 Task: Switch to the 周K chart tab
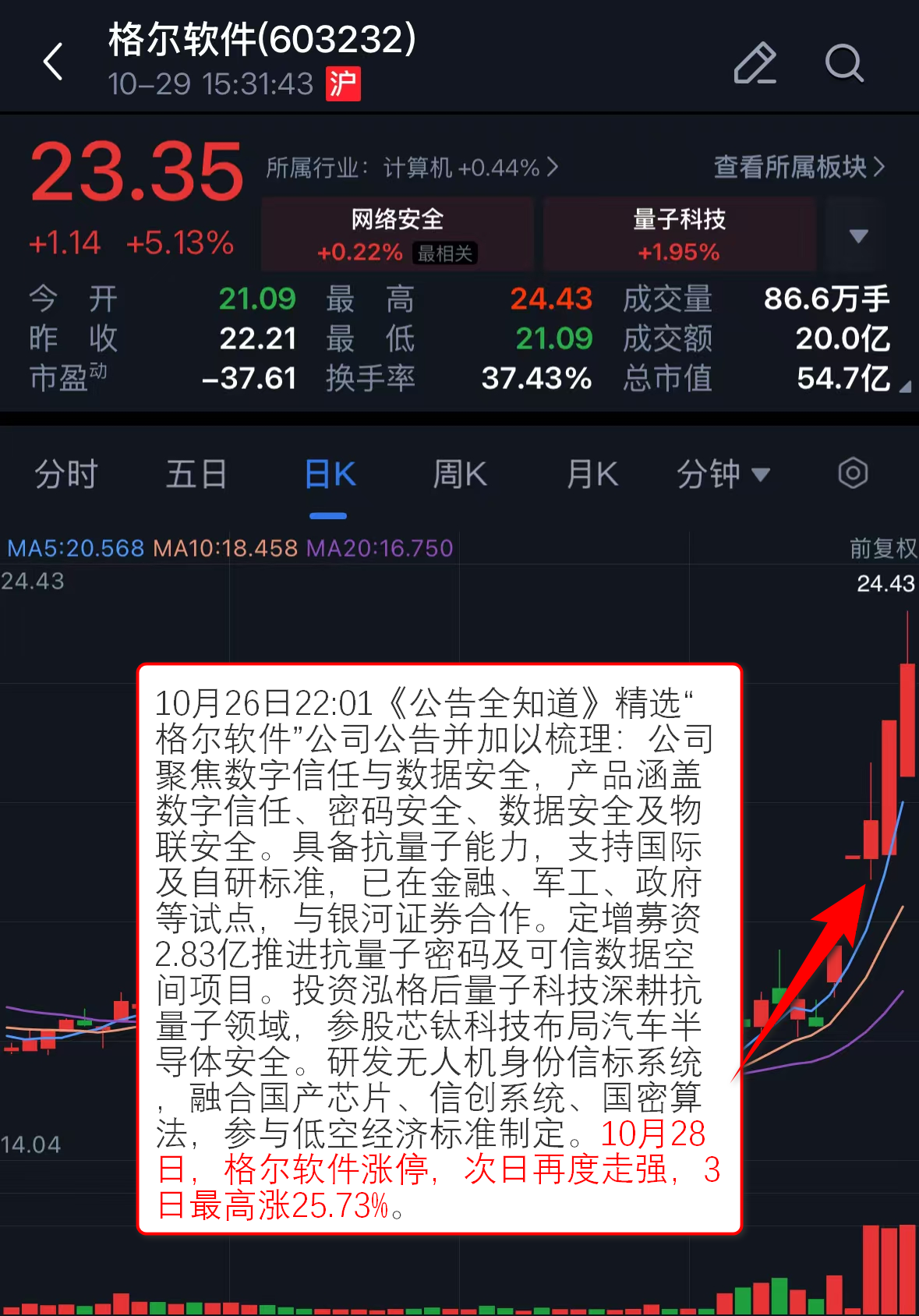(460, 474)
